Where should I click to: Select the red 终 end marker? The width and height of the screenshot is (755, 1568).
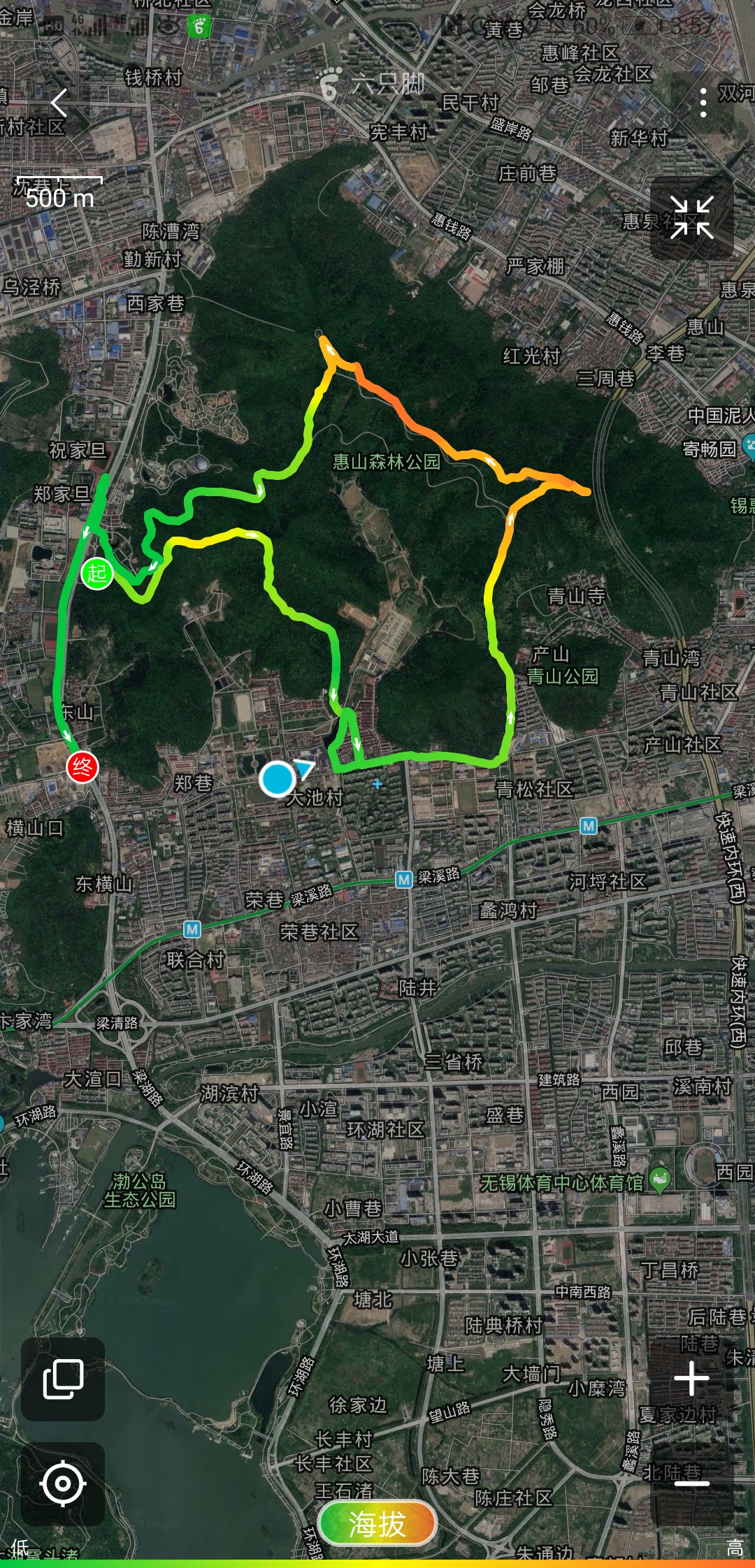[x=82, y=767]
